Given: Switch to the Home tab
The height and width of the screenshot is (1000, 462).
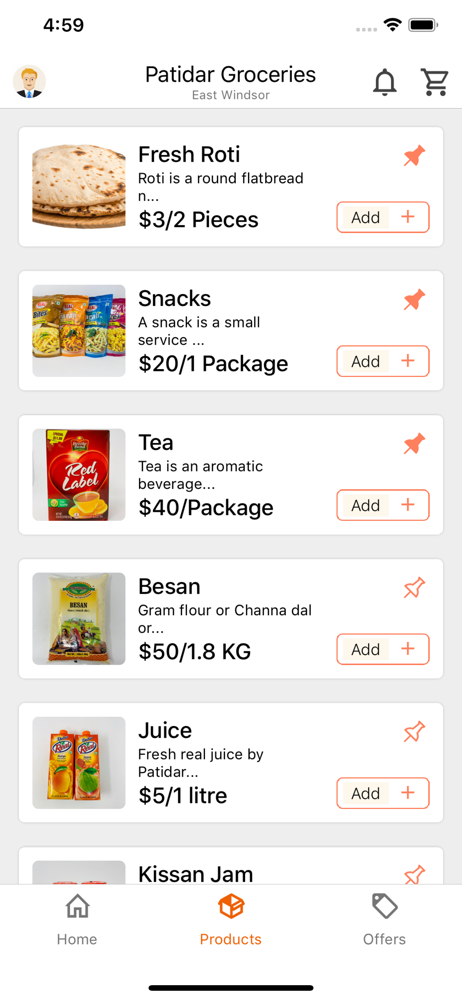Looking at the screenshot, I should point(77,920).
